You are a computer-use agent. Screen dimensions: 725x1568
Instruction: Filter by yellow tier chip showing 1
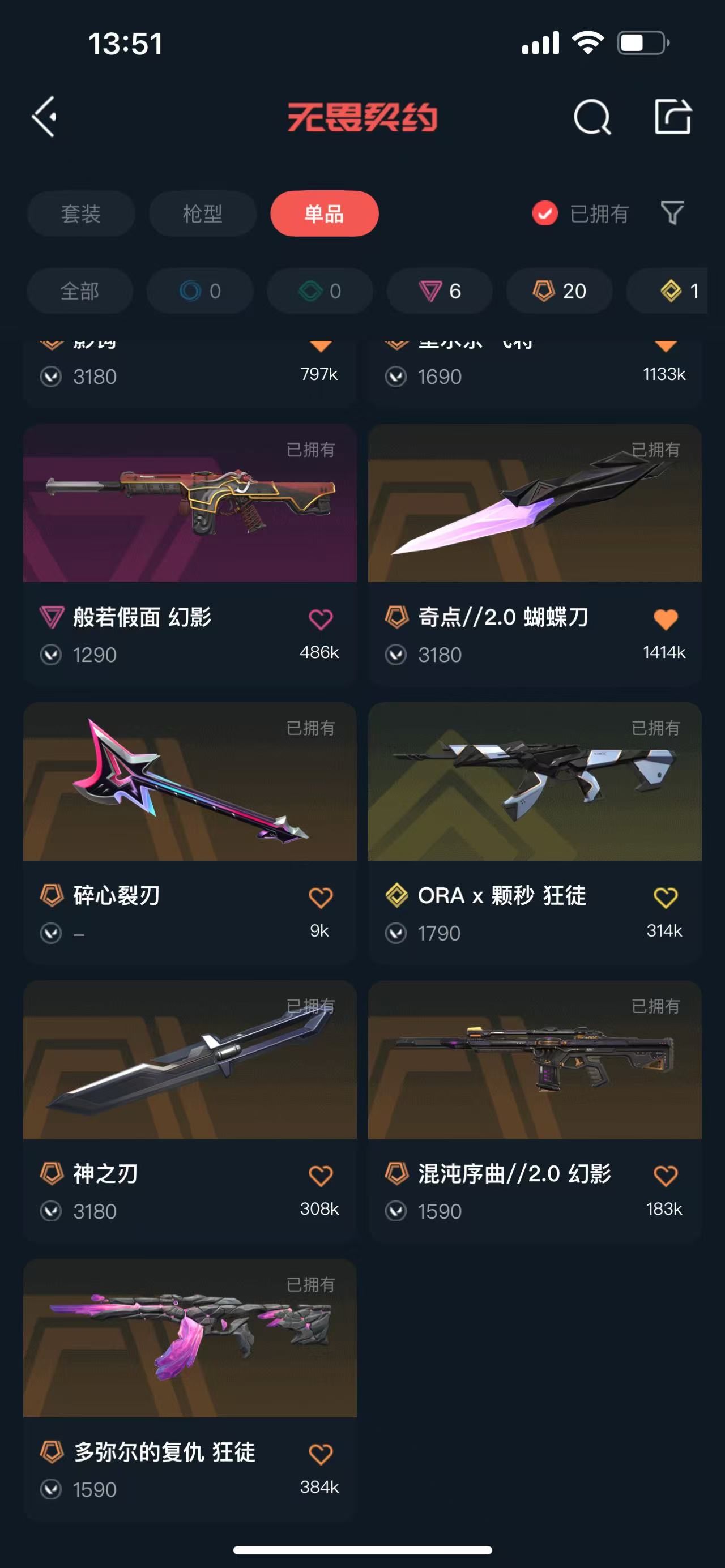coord(676,291)
